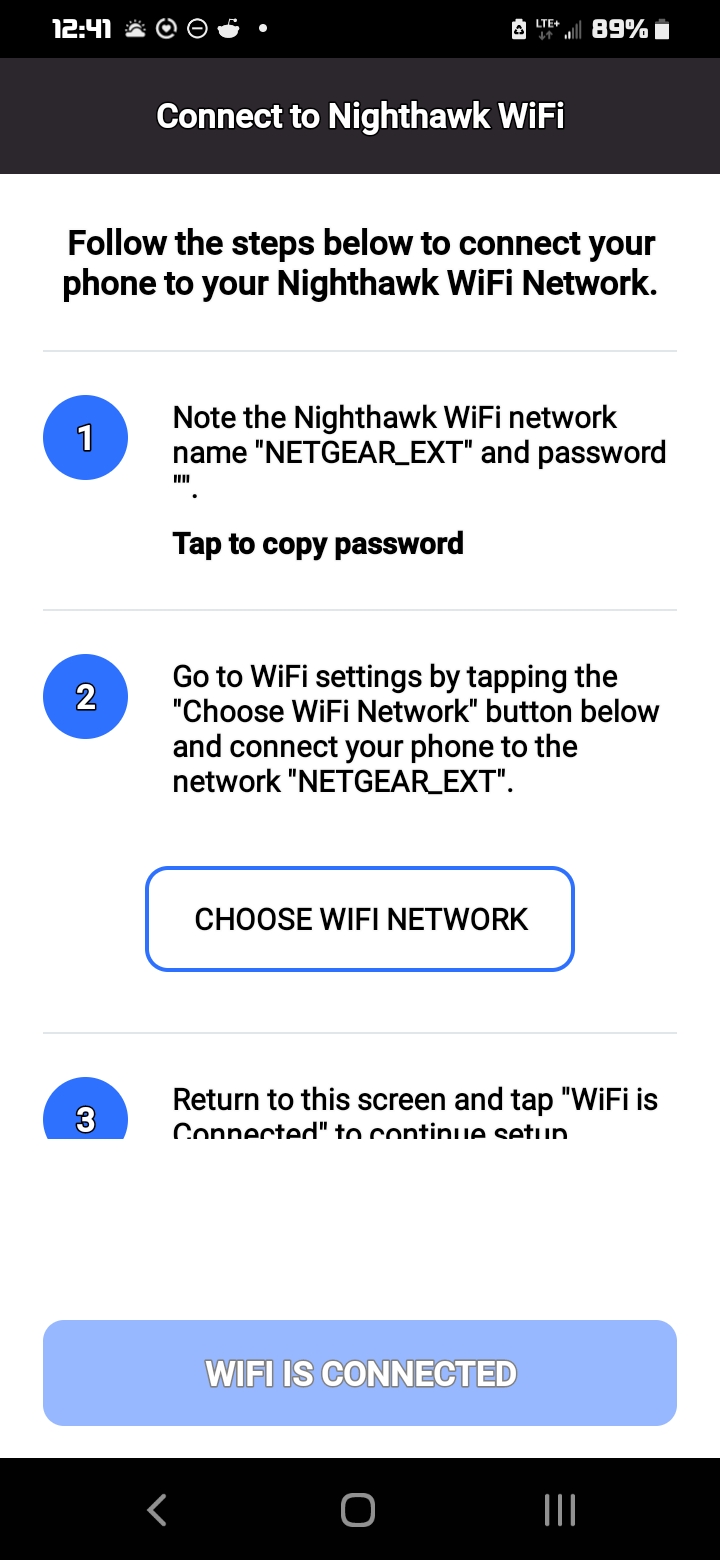Screen dimensions: 720x1560
Task: Open the VPN/security status icon
Action: 519,28
